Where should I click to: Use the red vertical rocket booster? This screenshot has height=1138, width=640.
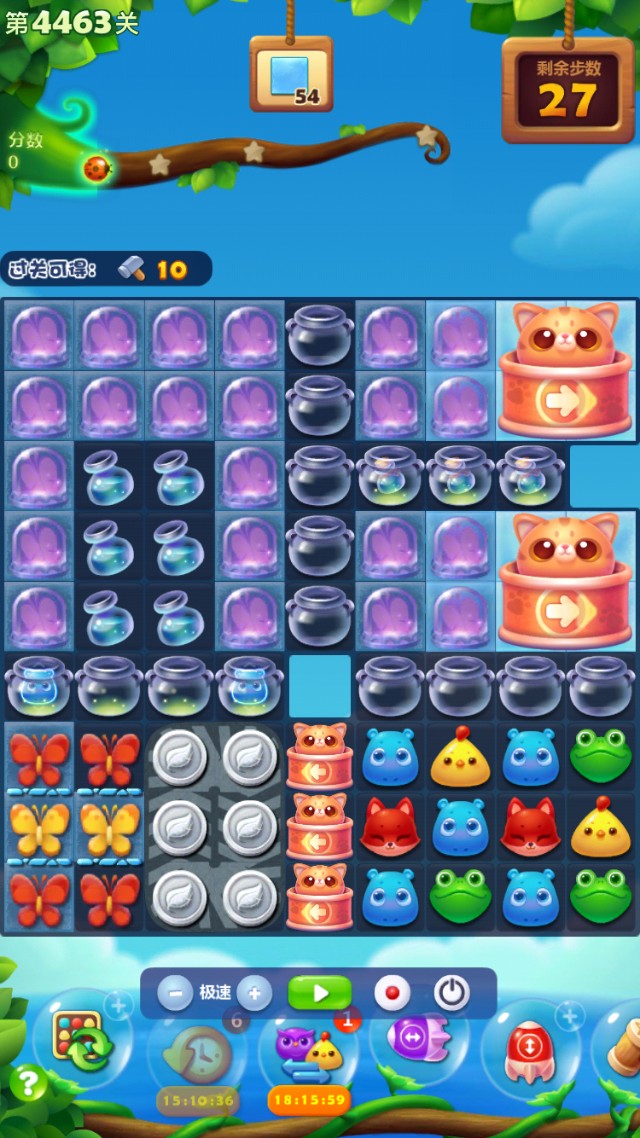pyautogui.click(x=530, y=1050)
